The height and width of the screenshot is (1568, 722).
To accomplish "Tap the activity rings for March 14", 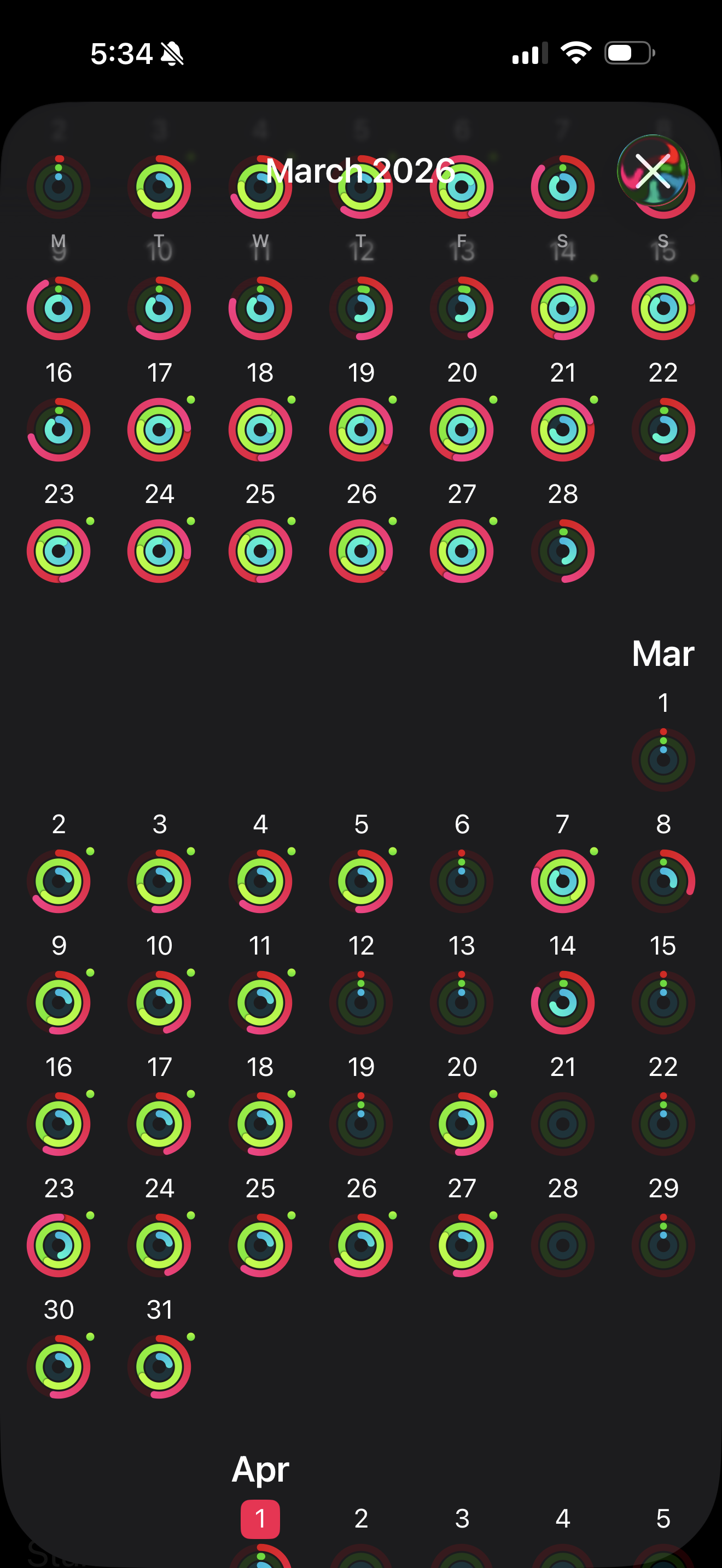I will click(x=563, y=1001).
